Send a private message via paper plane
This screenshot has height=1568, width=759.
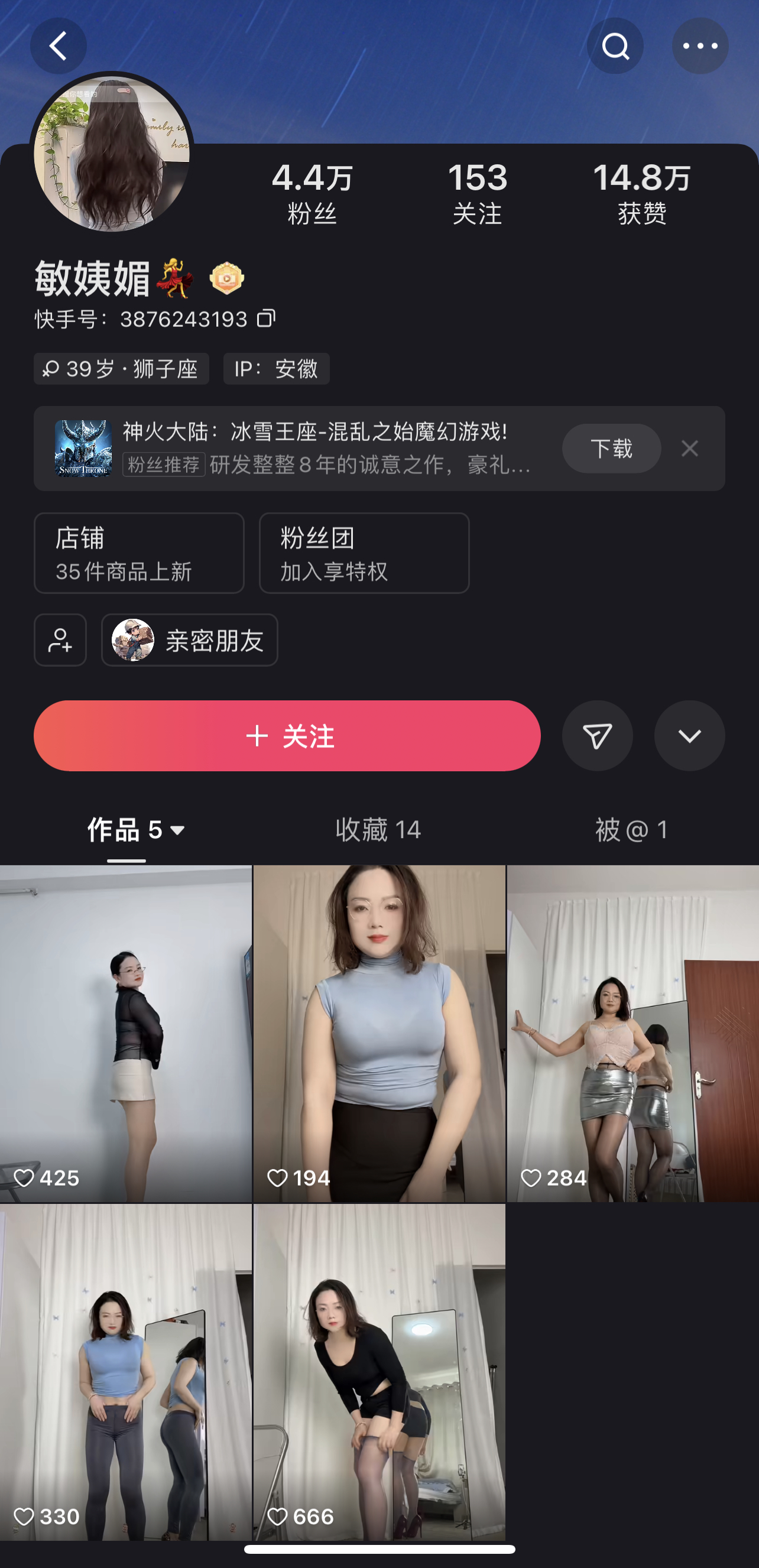point(597,736)
